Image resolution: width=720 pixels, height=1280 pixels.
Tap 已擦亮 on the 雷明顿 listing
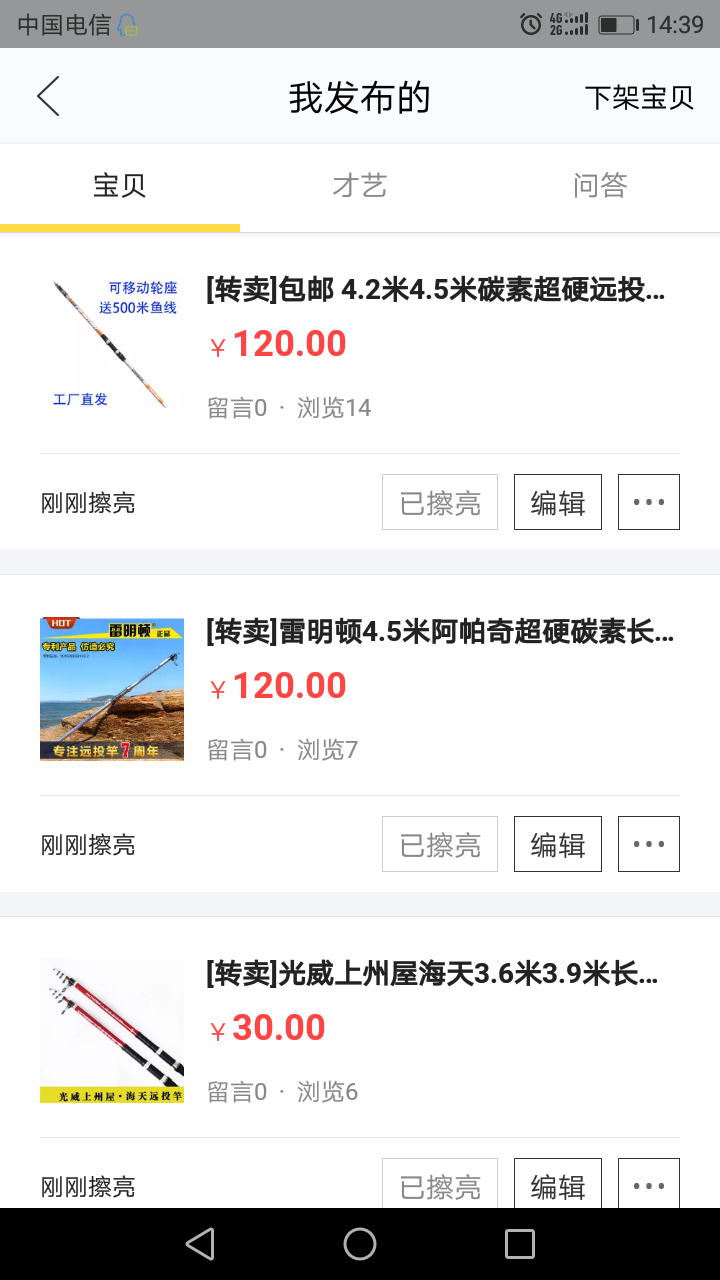point(440,844)
